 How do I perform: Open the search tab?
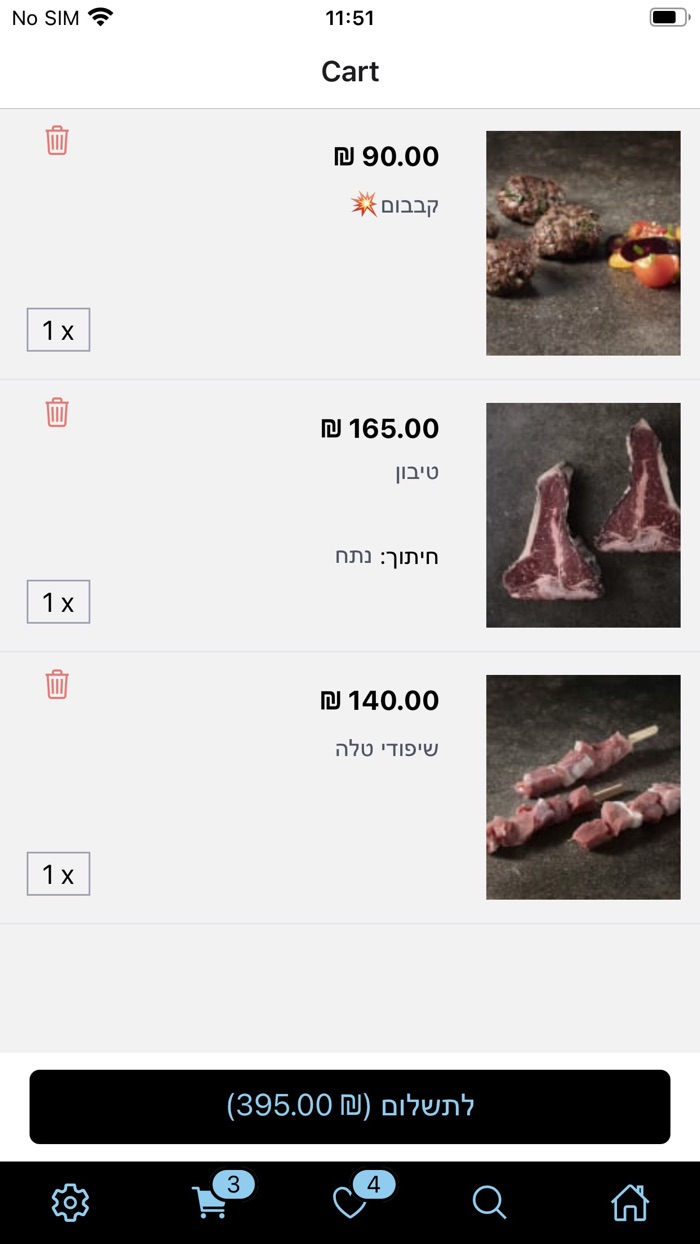point(489,1202)
